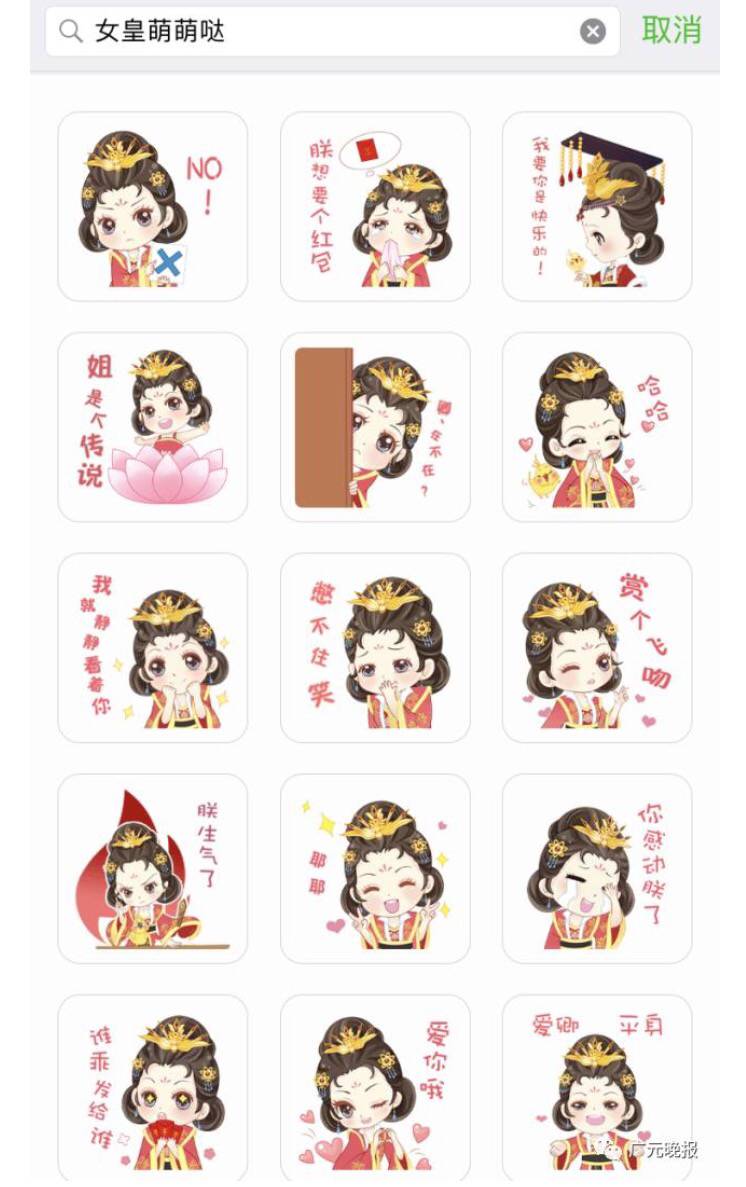
Task: Pick the 我要你是快乐的 sticker
Action: (597, 206)
